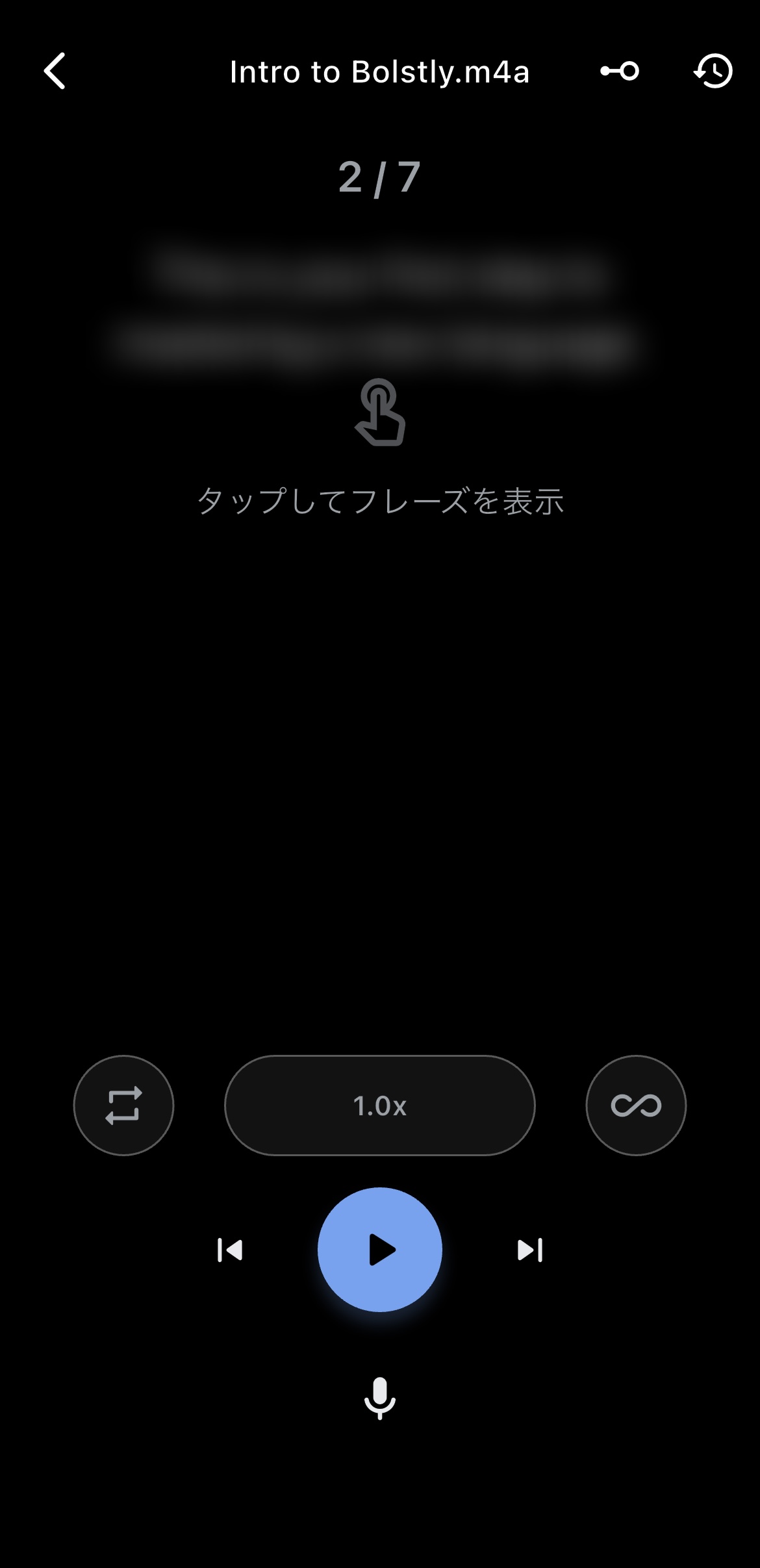This screenshot has width=760, height=1568.
Task: Skip to the next phrase
Action: click(x=530, y=1250)
